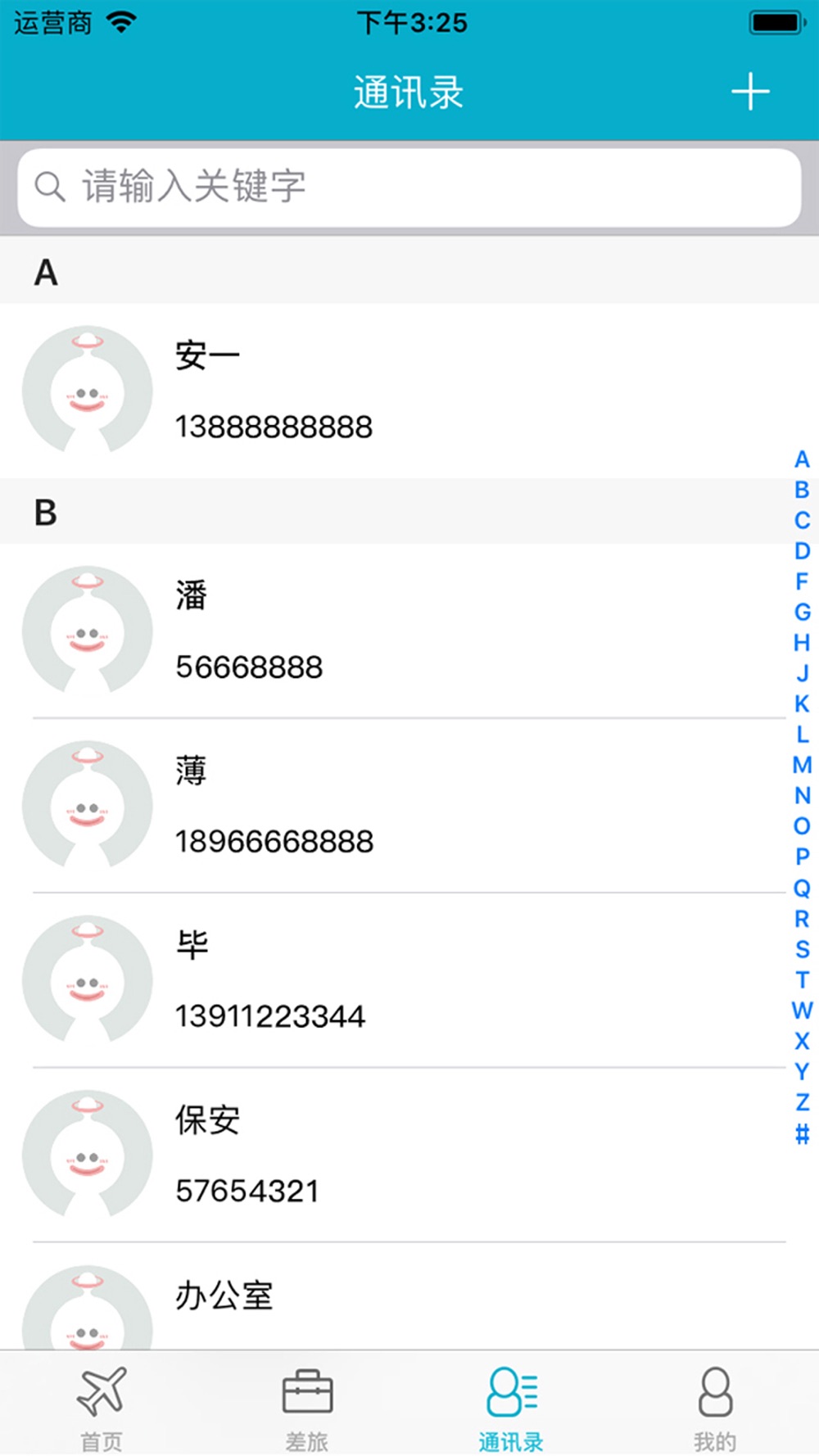Focus the 请输入关键字 search field
This screenshot has height=1456, width=819.
coord(409,188)
